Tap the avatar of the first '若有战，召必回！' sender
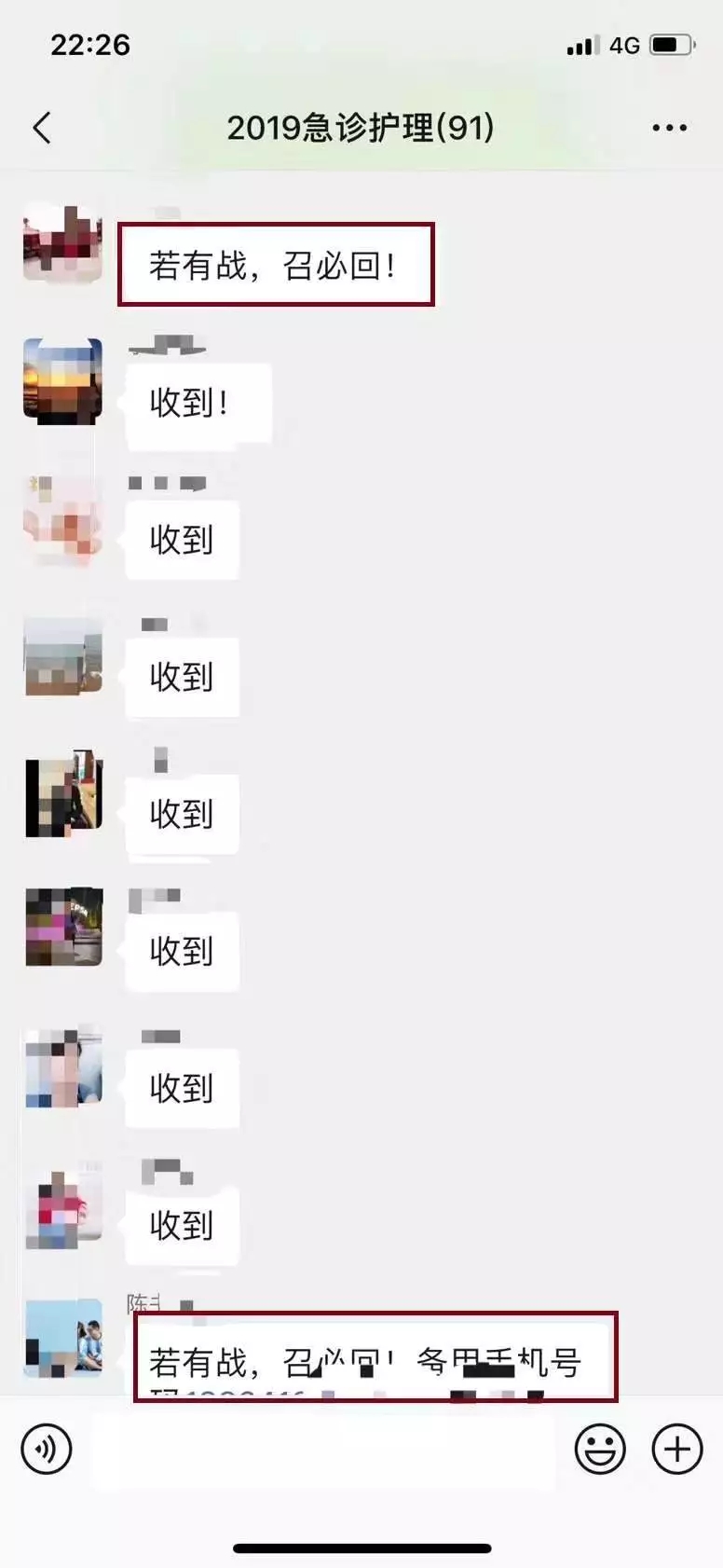Screen dimensions: 723x1568 pos(62,243)
